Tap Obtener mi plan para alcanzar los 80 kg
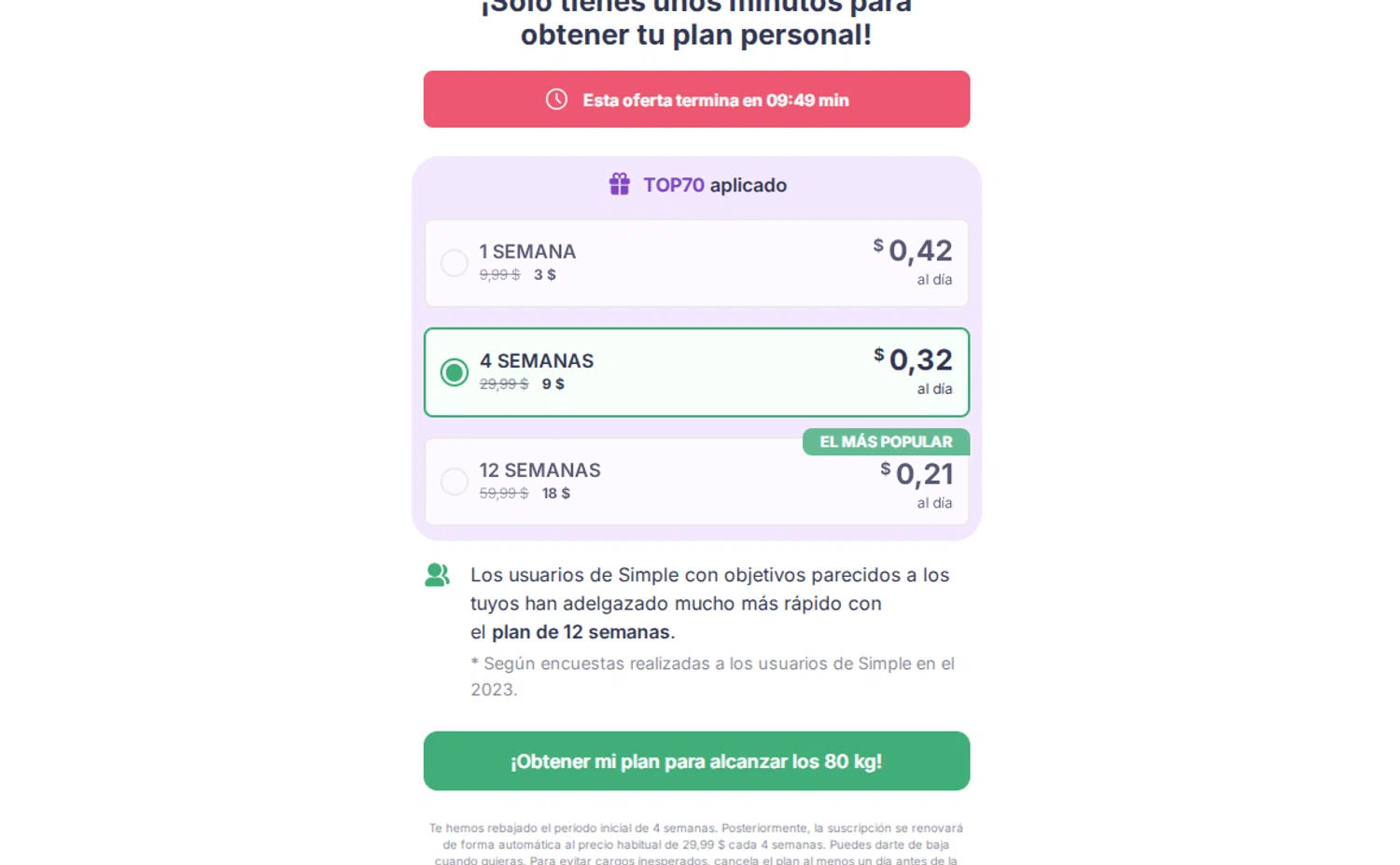The width and height of the screenshot is (1400, 865). click(696, 761)
